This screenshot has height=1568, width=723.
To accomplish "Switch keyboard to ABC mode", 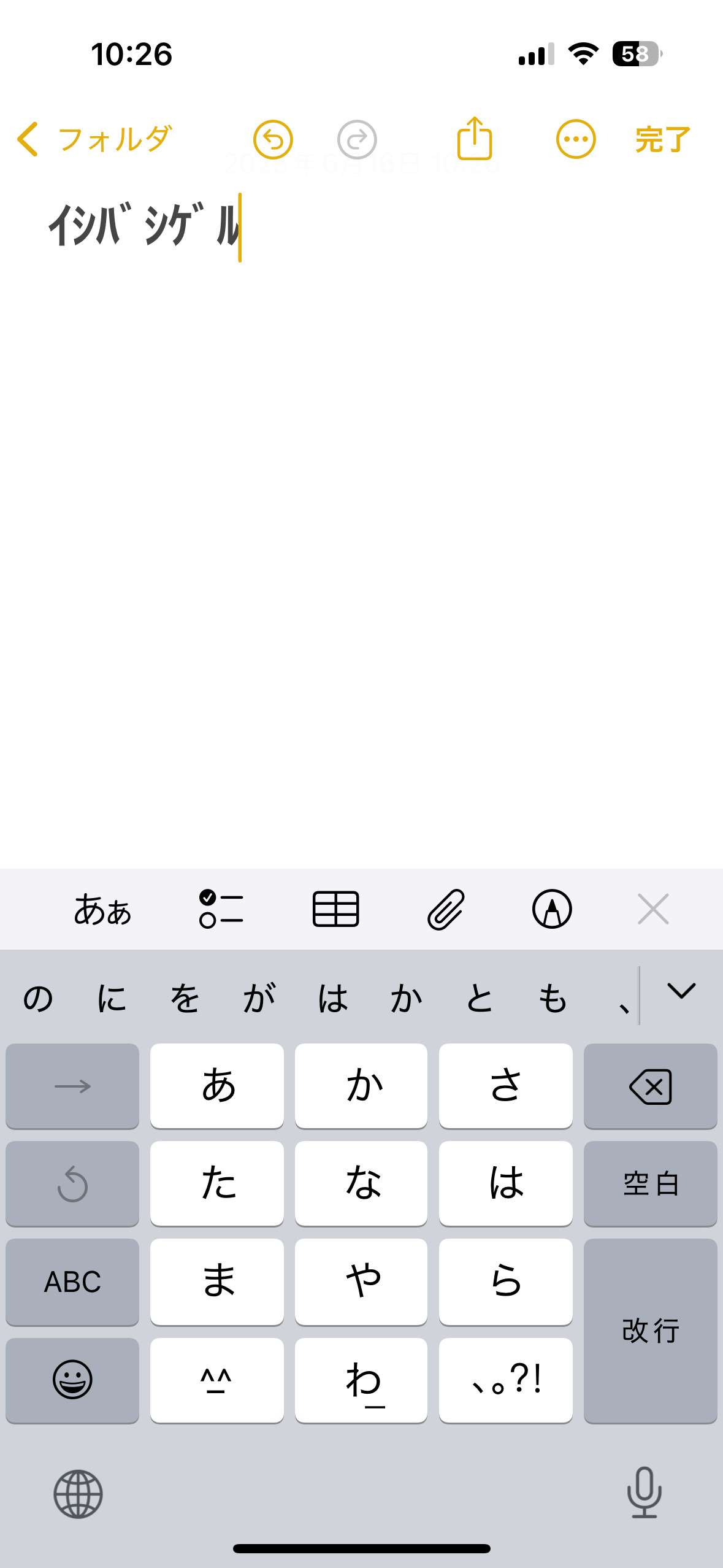I will tap(72, 1282).
